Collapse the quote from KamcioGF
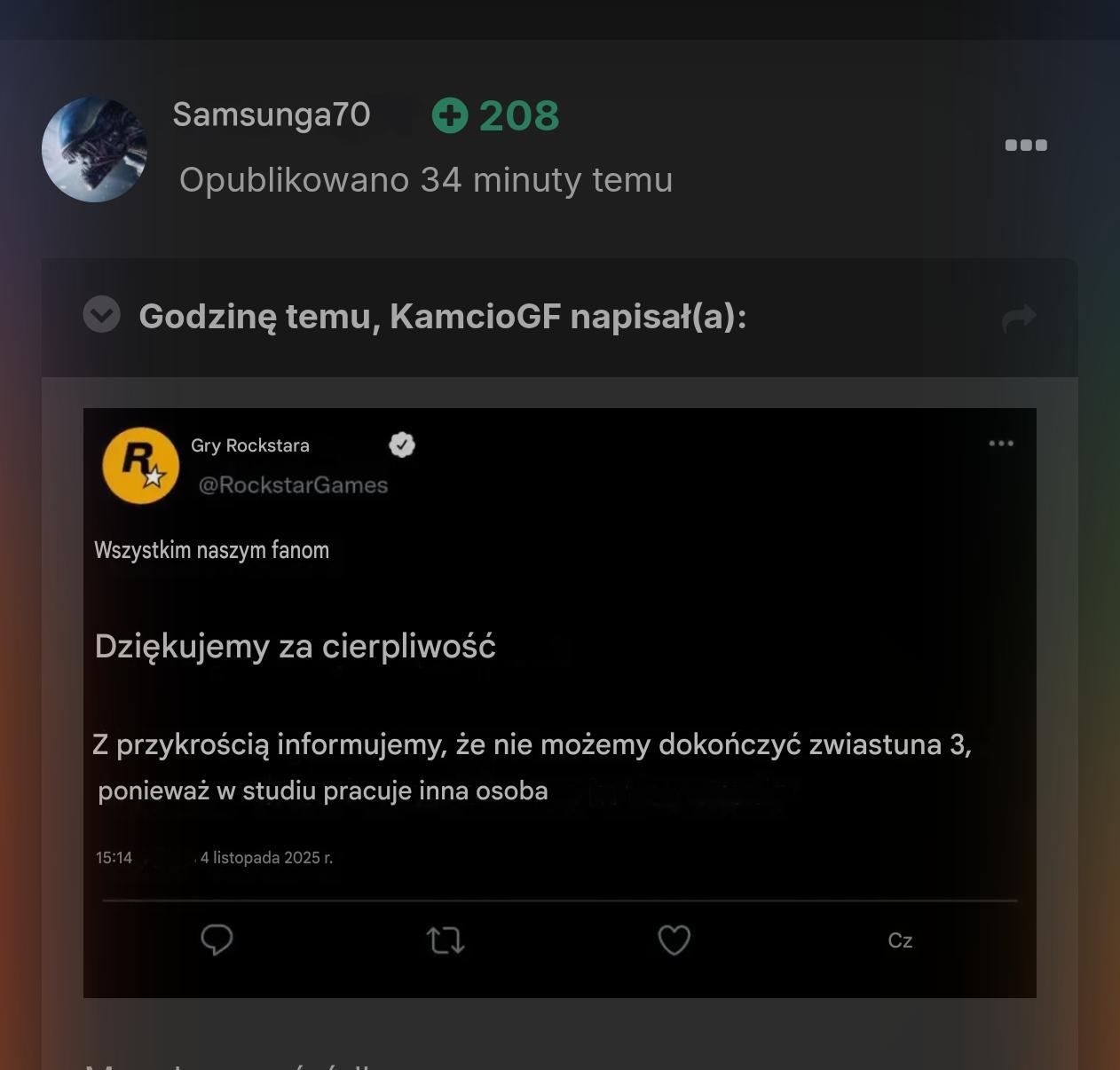 point(102,314)
